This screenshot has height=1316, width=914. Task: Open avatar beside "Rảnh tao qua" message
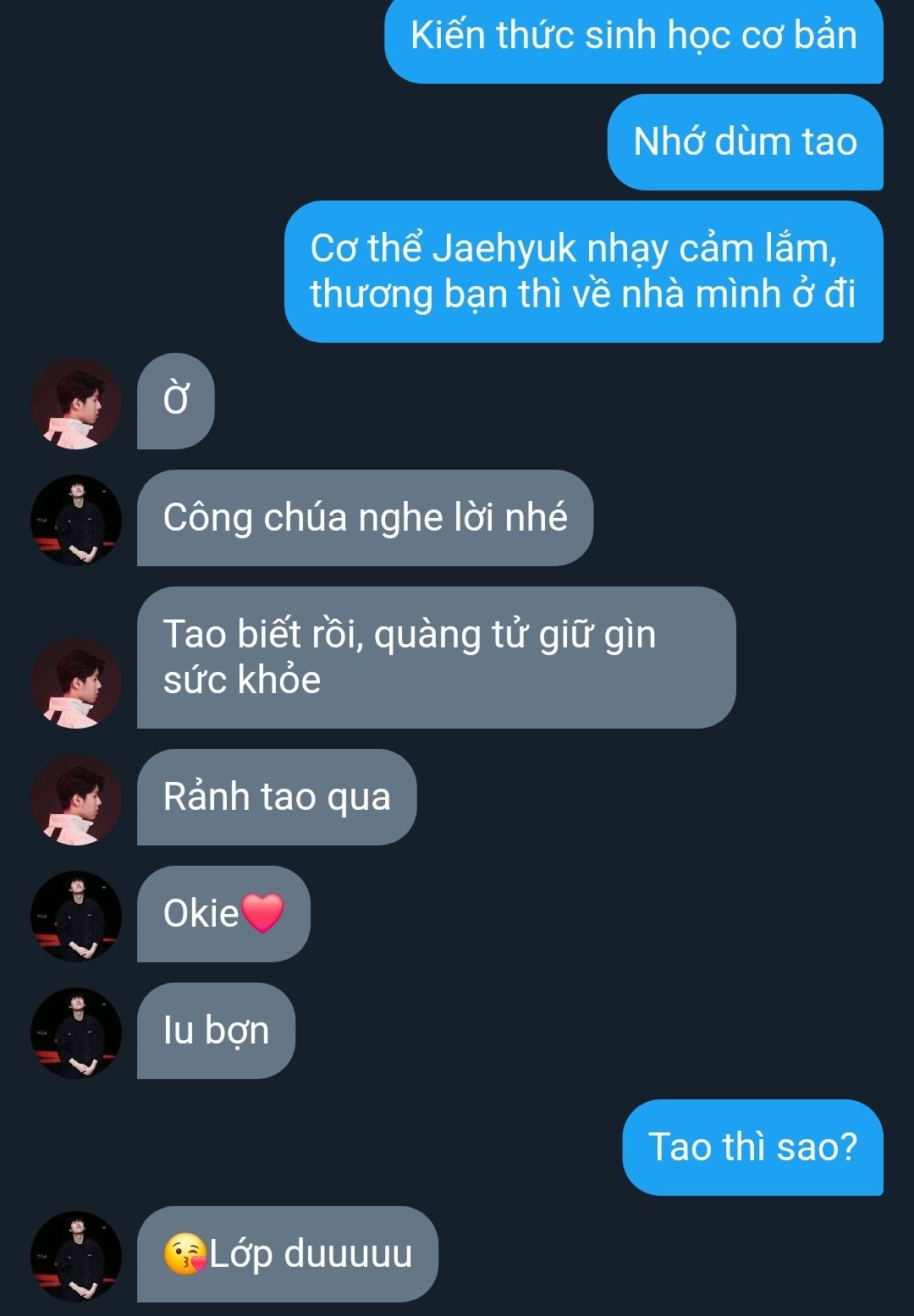point(76,800)
